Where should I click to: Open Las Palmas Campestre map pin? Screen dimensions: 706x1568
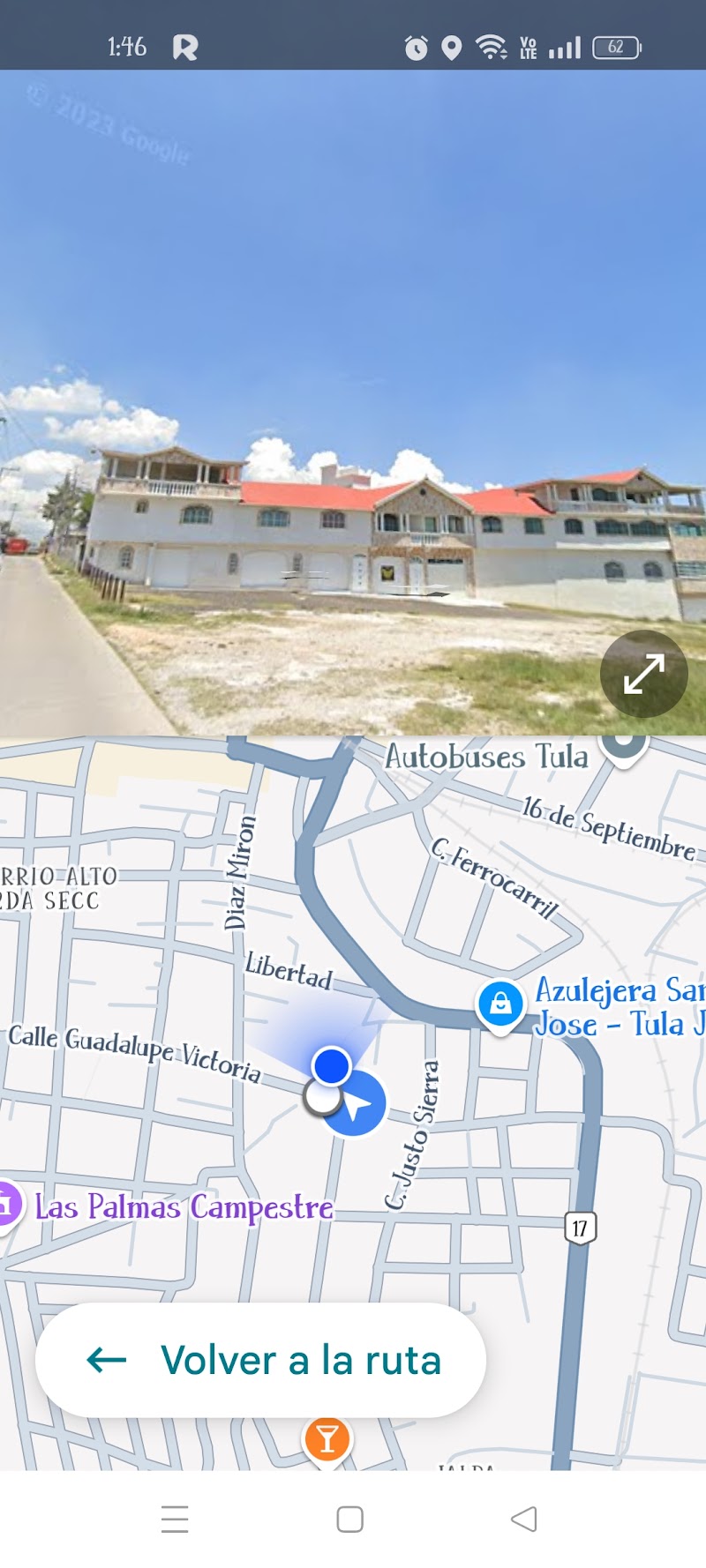click(7, 1202)
